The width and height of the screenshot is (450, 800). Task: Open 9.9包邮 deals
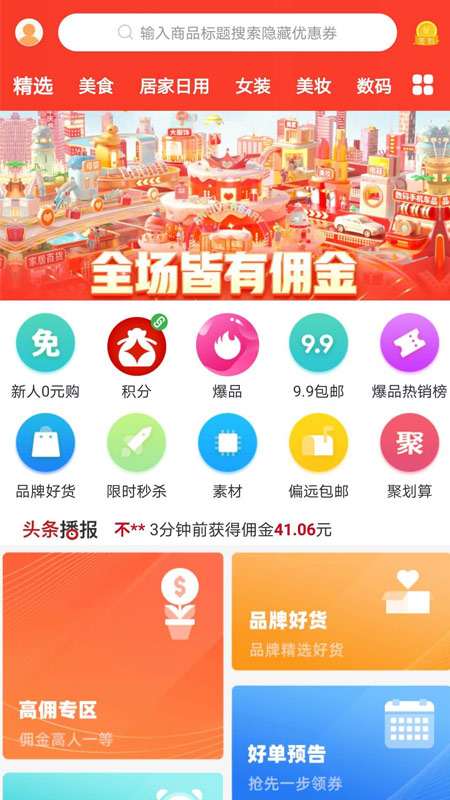point(318,356)
